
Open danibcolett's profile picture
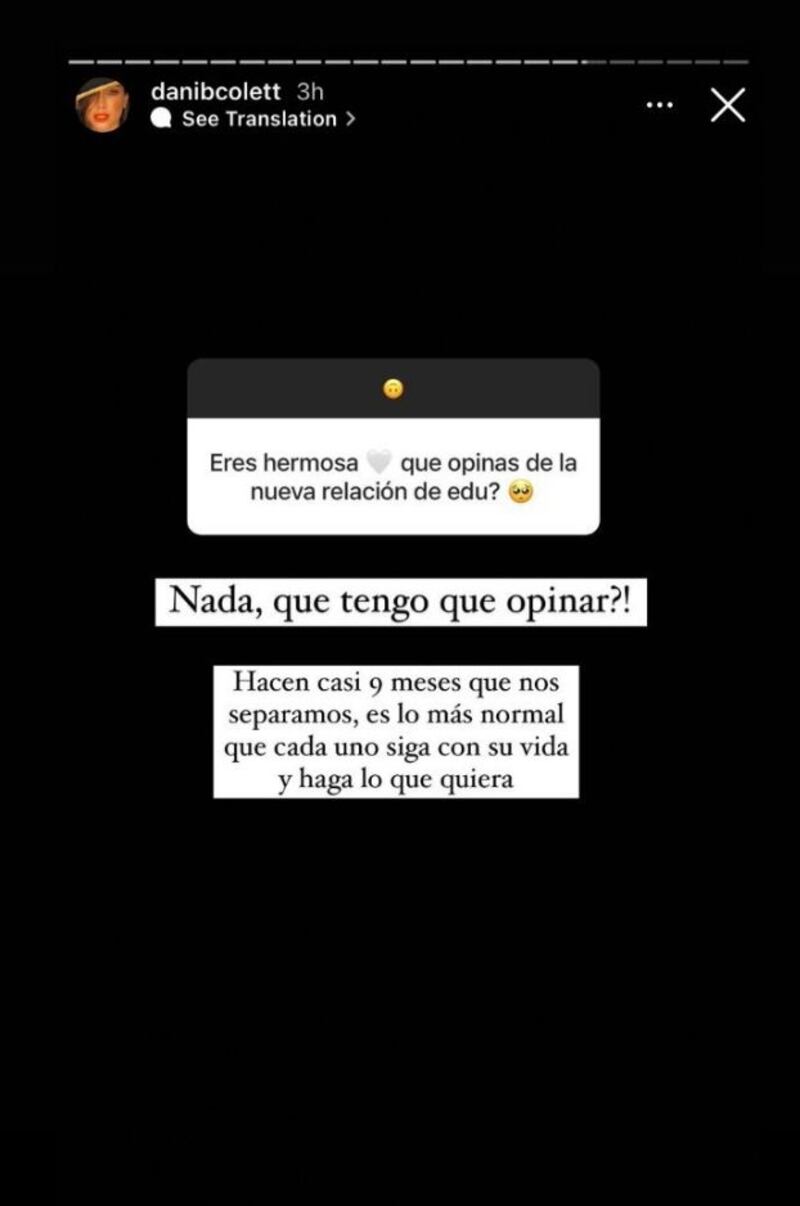(x=102, y=104)
